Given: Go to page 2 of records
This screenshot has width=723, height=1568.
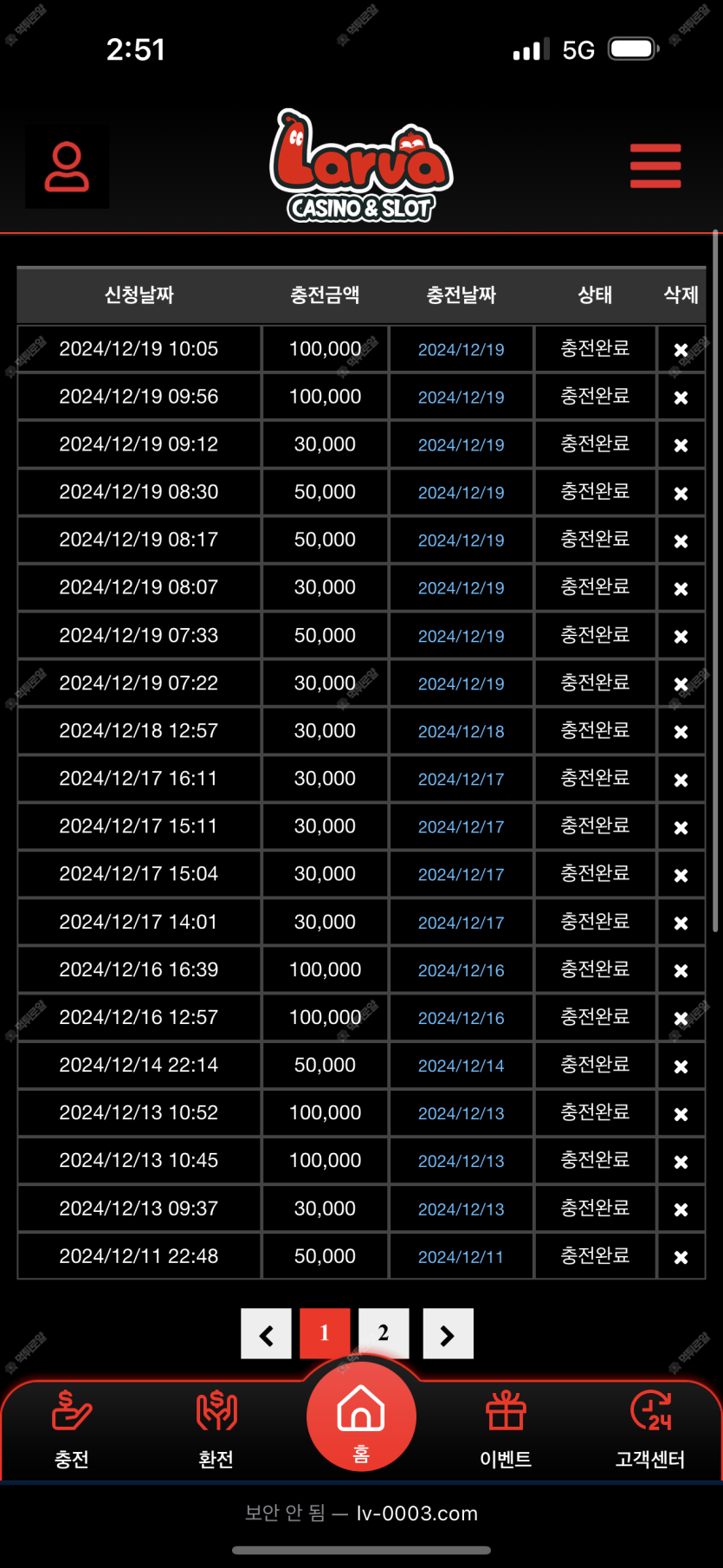Looking at the screenshot, I should 384,1333.
